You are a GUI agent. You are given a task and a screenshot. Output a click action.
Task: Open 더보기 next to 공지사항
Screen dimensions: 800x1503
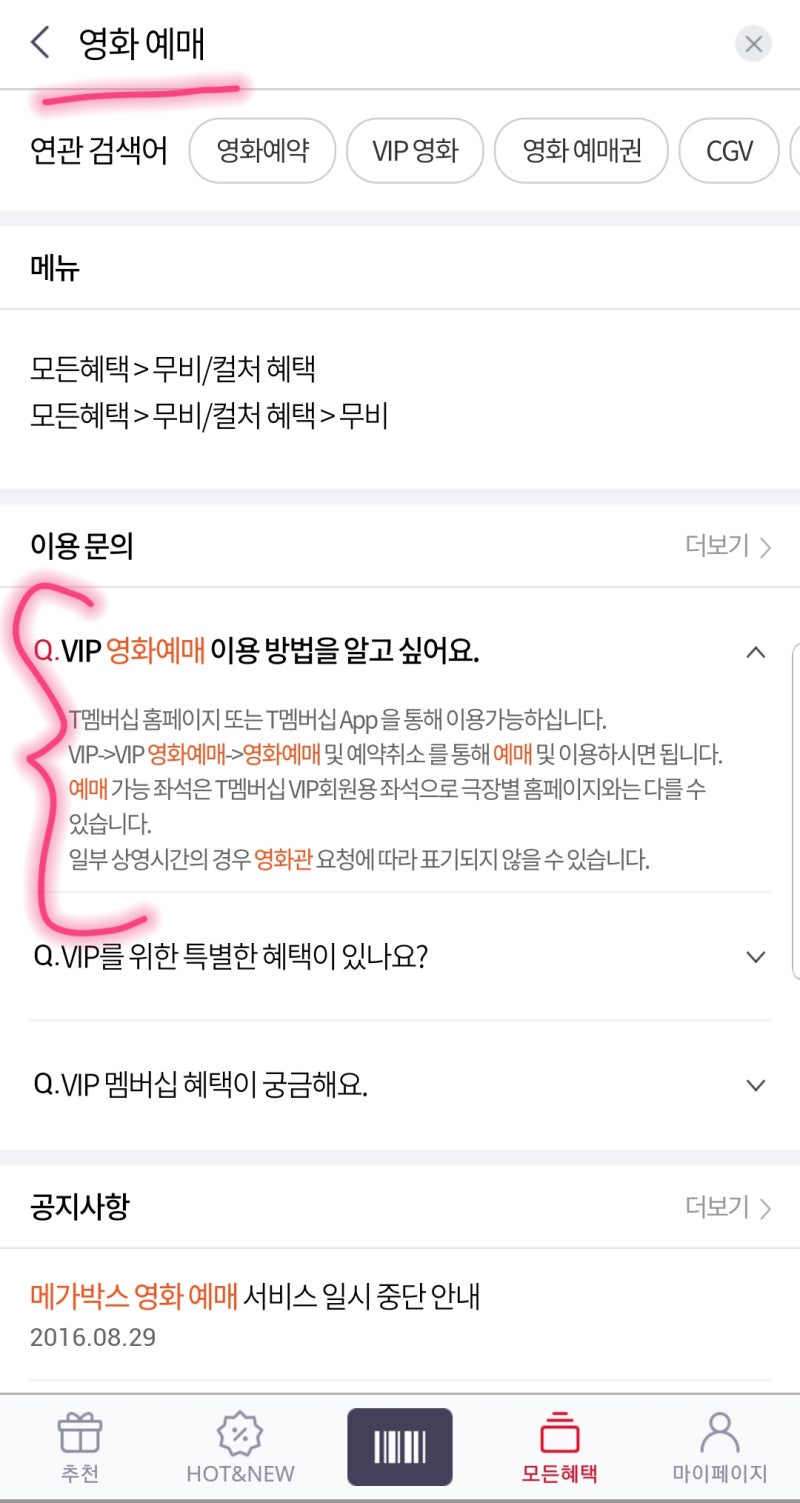pos(728,1207)
